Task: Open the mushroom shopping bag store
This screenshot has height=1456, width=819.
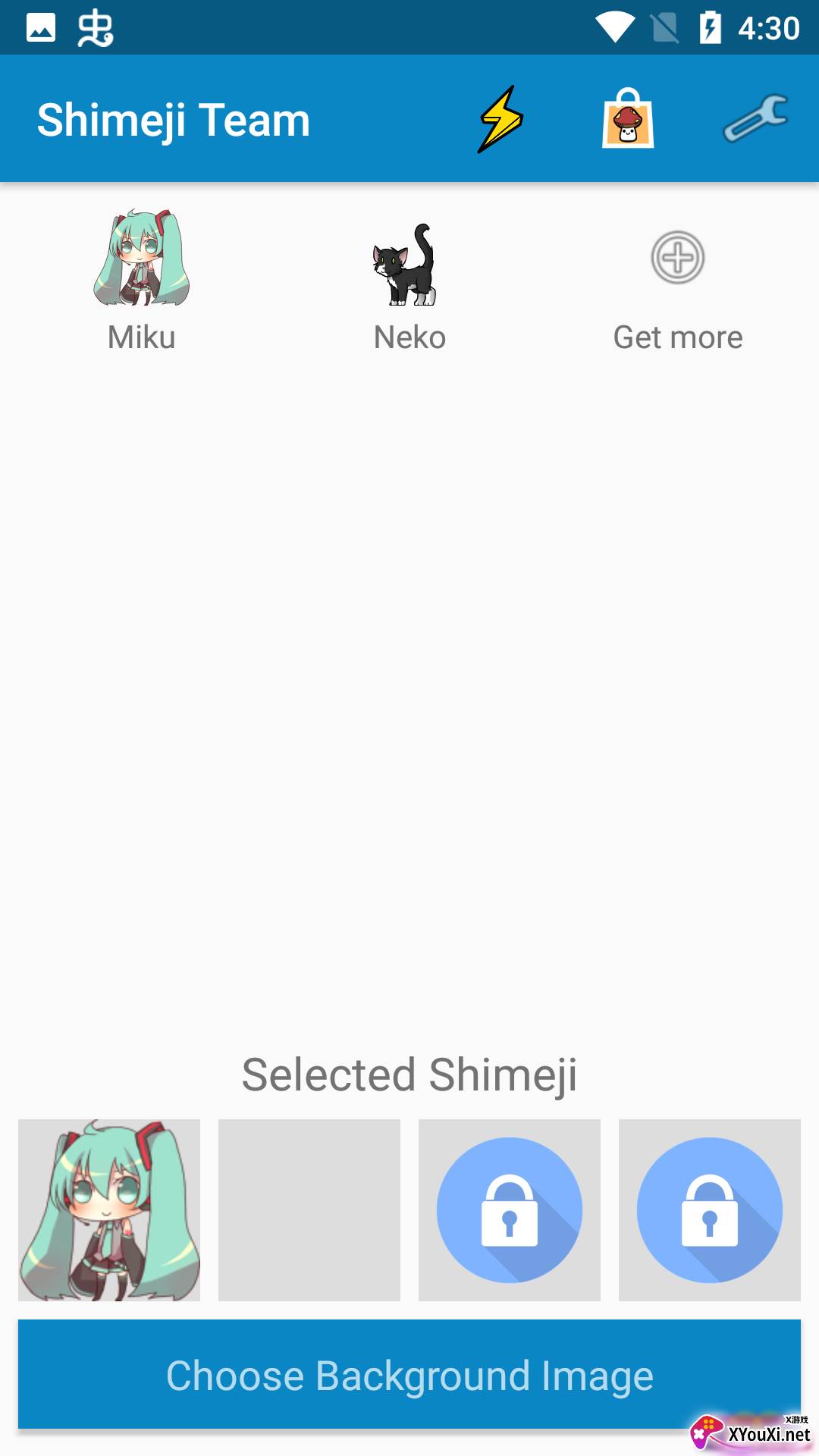Action: (x=628, y=119)
